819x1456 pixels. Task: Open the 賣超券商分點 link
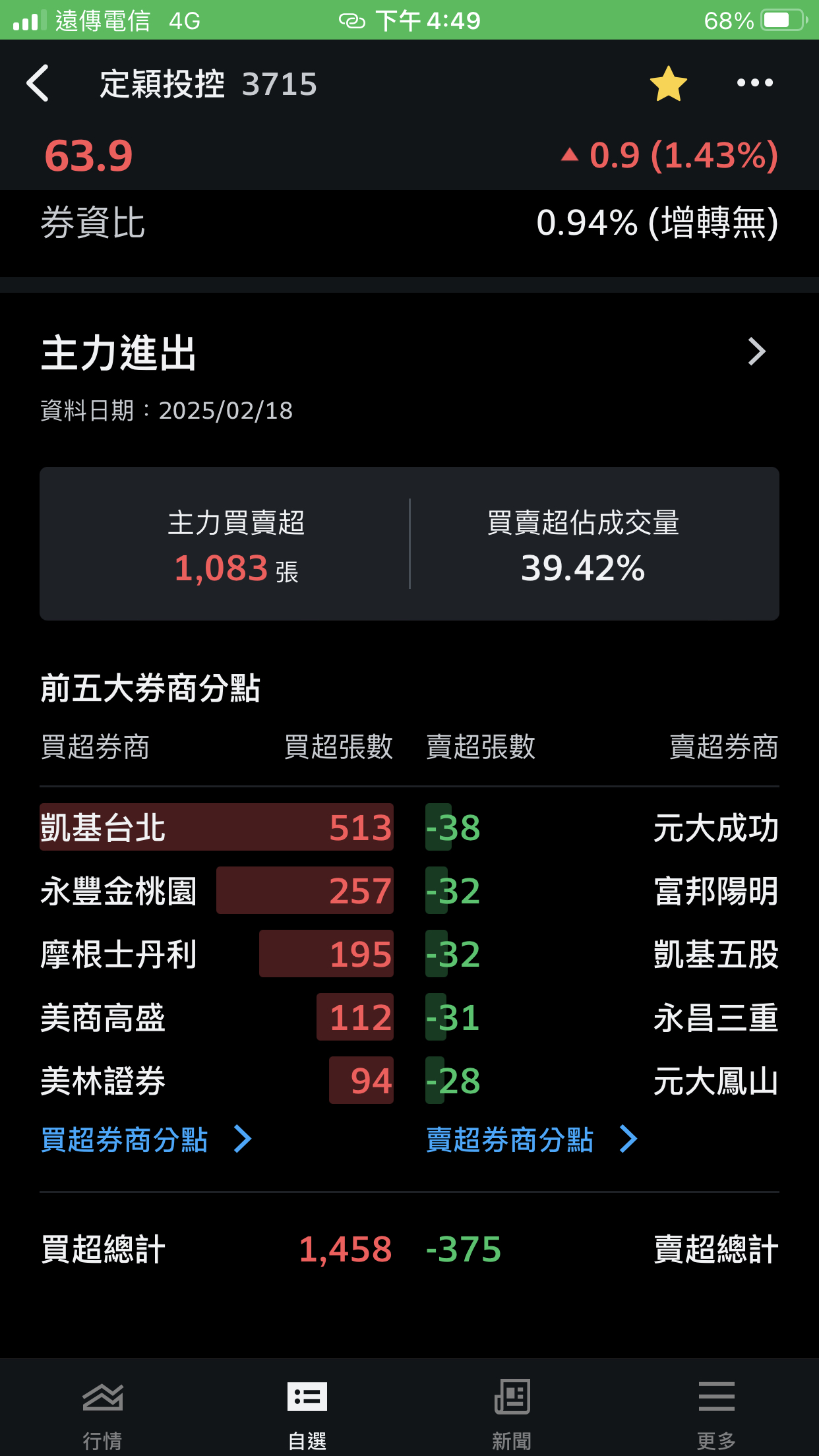click(531, 1139)
